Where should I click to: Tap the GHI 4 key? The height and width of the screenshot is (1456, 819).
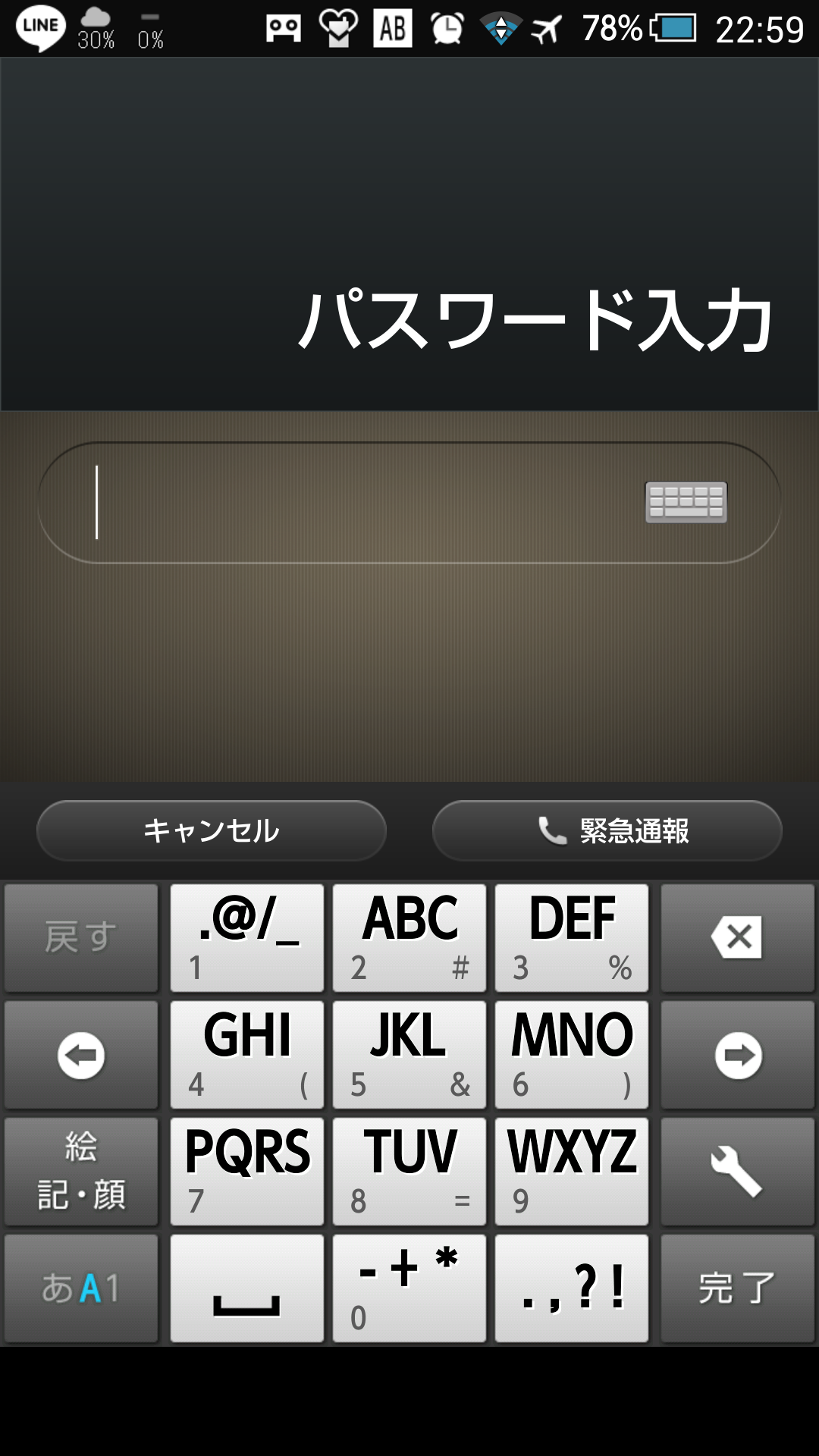pos(247,1055)
